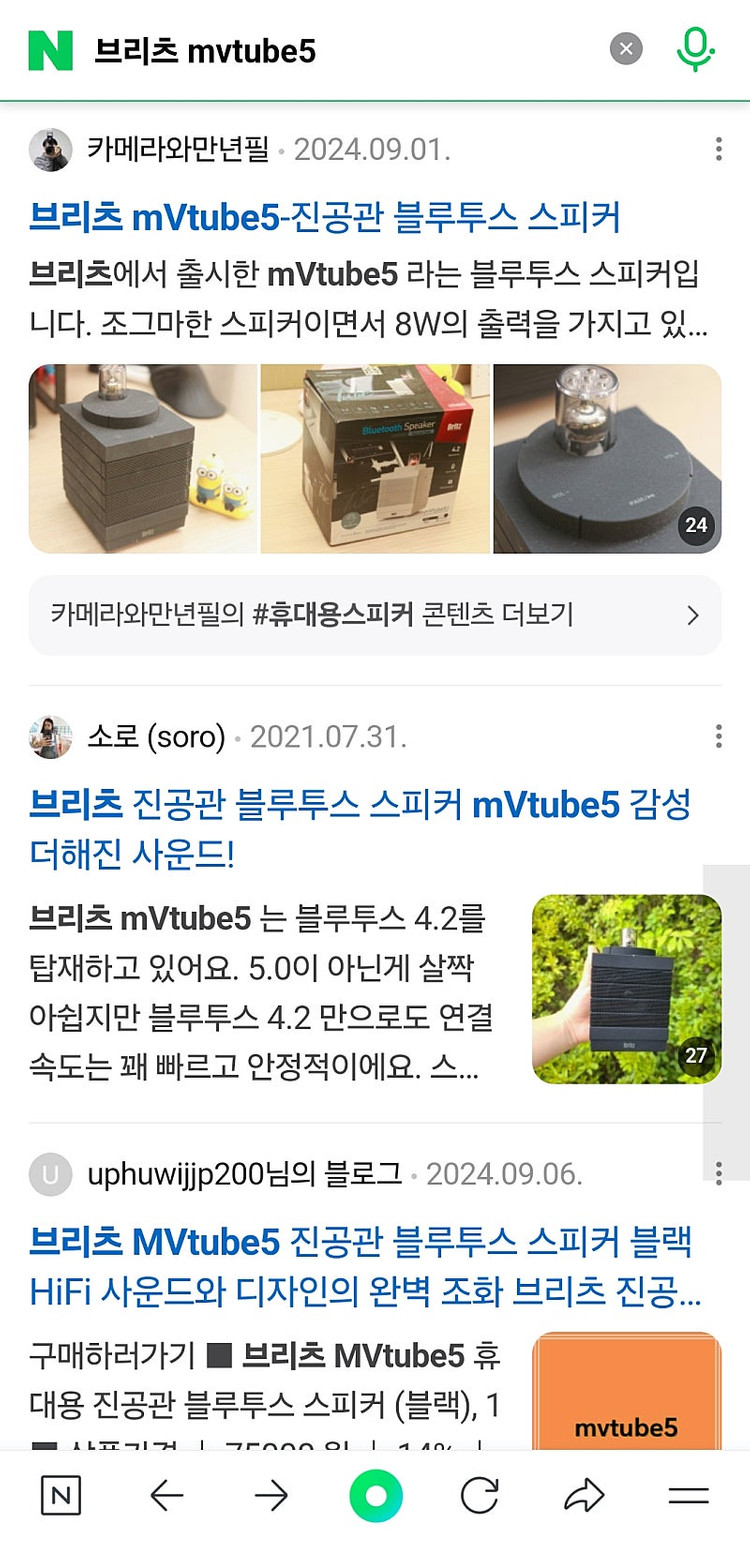View the white speaker box photo thumbnail
Viewport: 750px width, 1541px height.
click(375, 458)
